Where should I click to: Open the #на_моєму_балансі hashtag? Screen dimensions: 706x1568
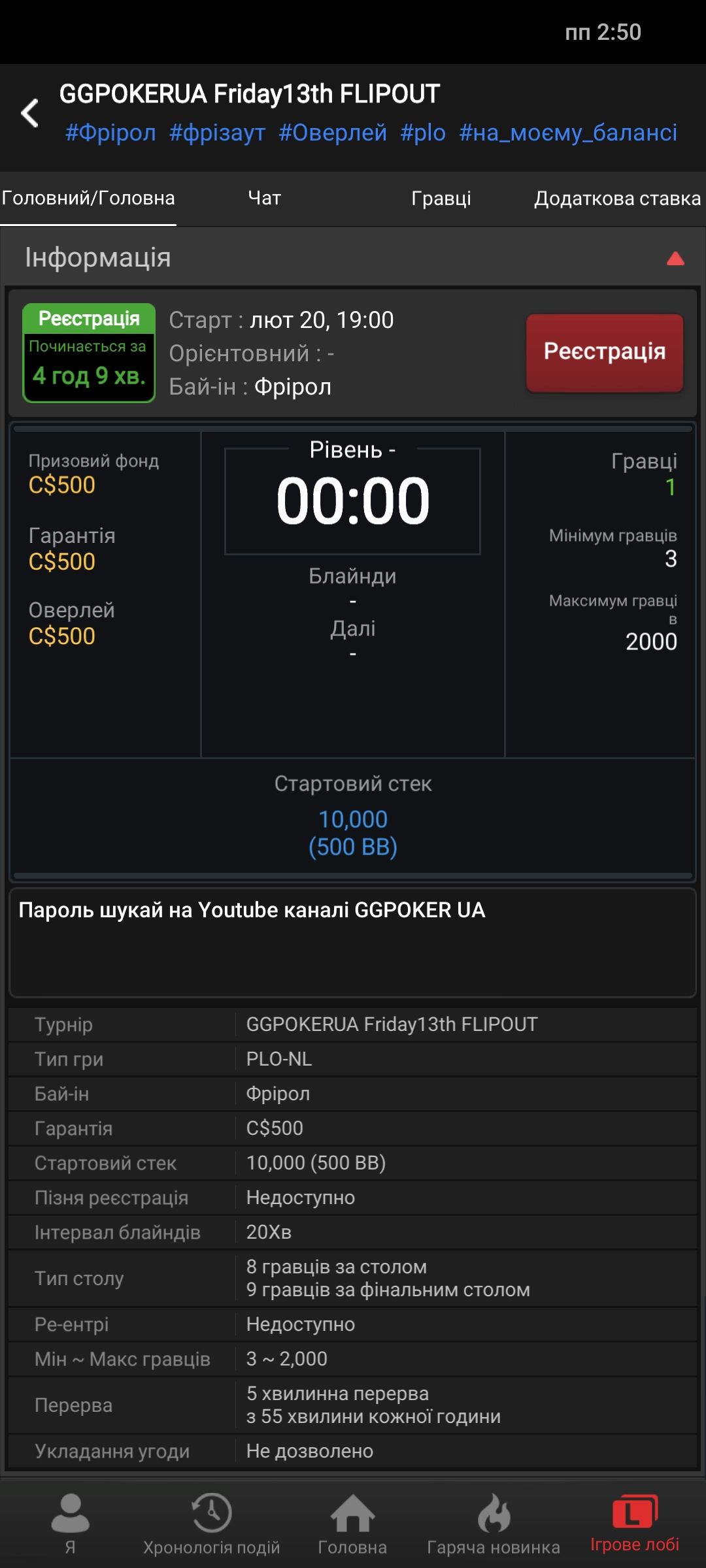[567, 133]
